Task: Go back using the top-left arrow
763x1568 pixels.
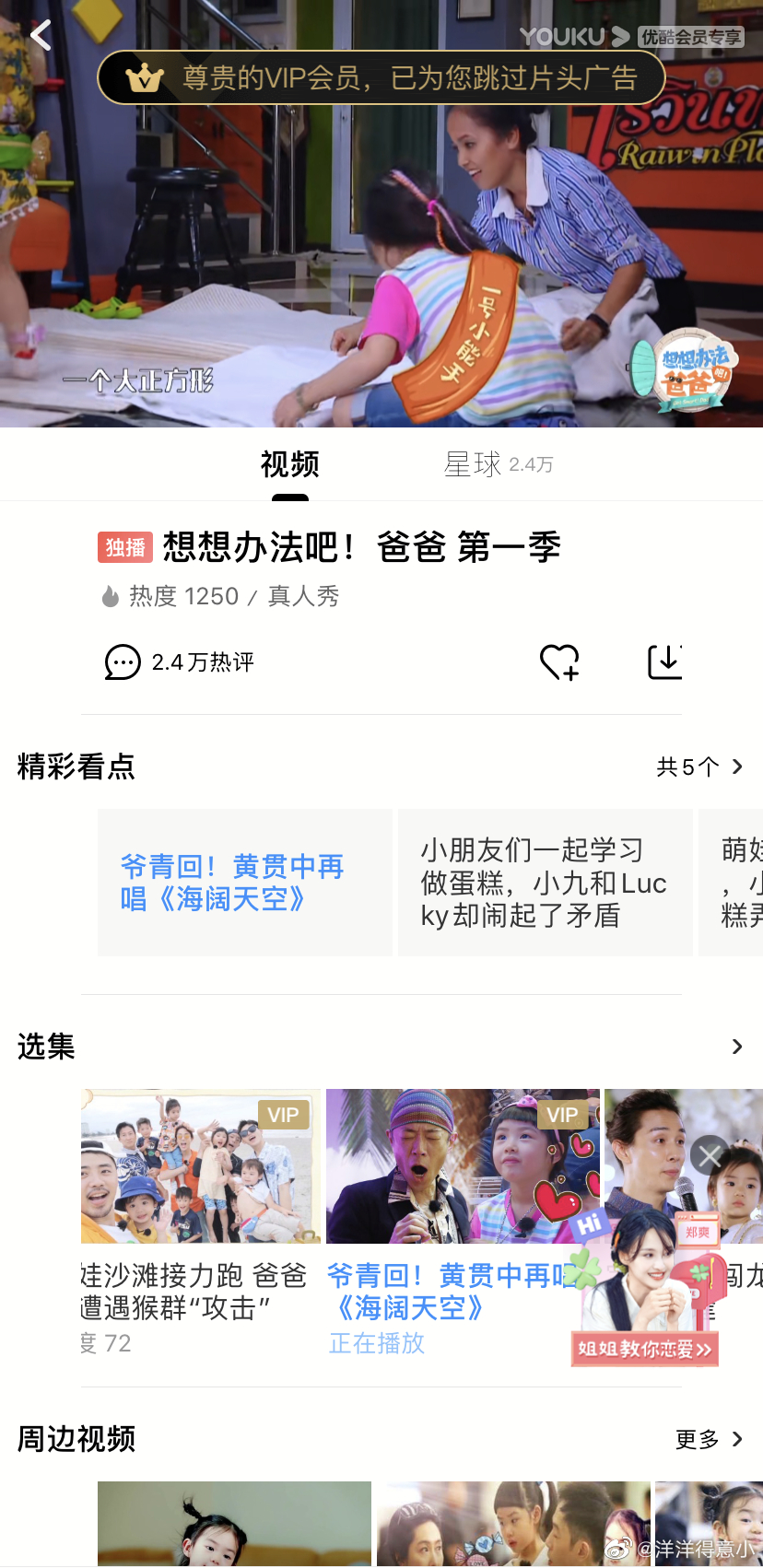Action: 41,37
